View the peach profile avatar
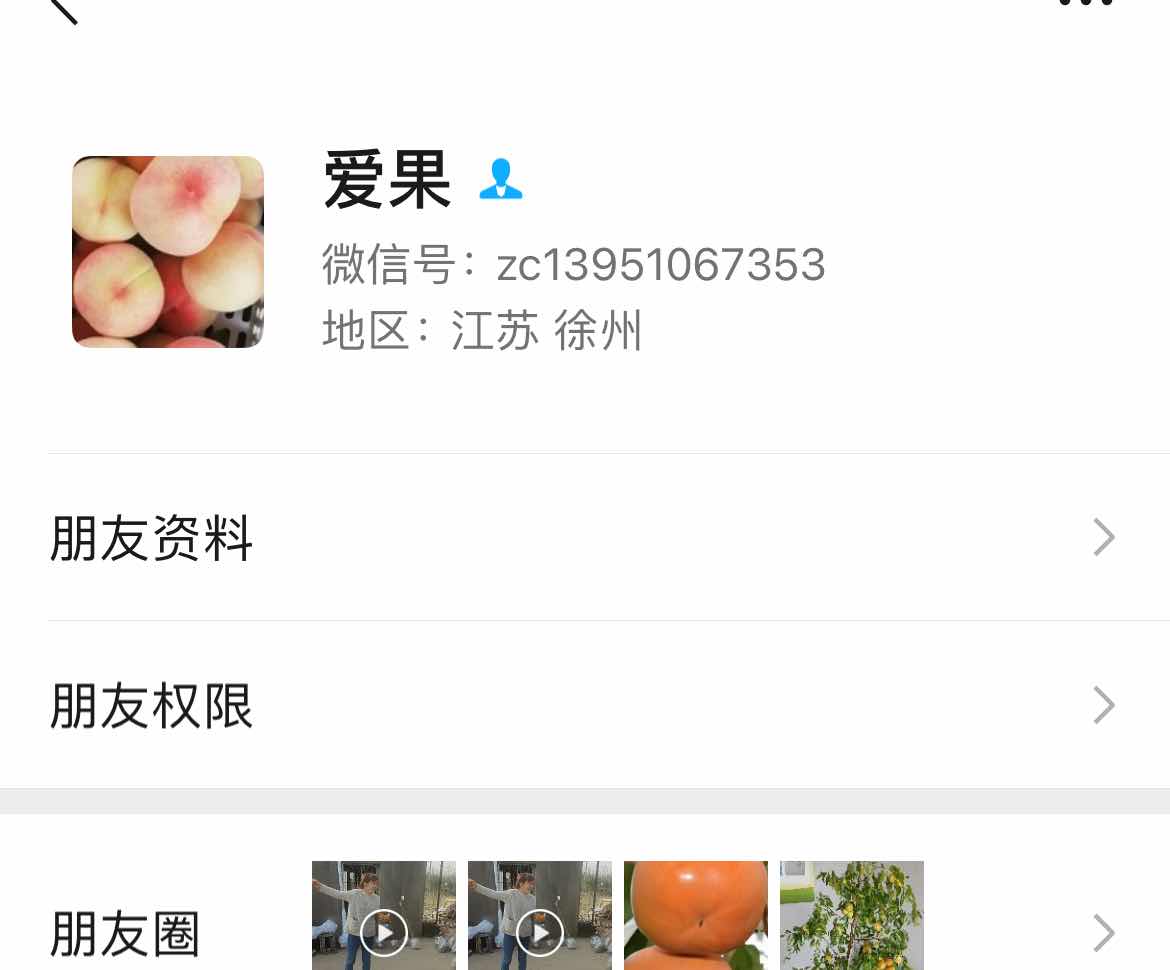 click(x=168, y=252)
